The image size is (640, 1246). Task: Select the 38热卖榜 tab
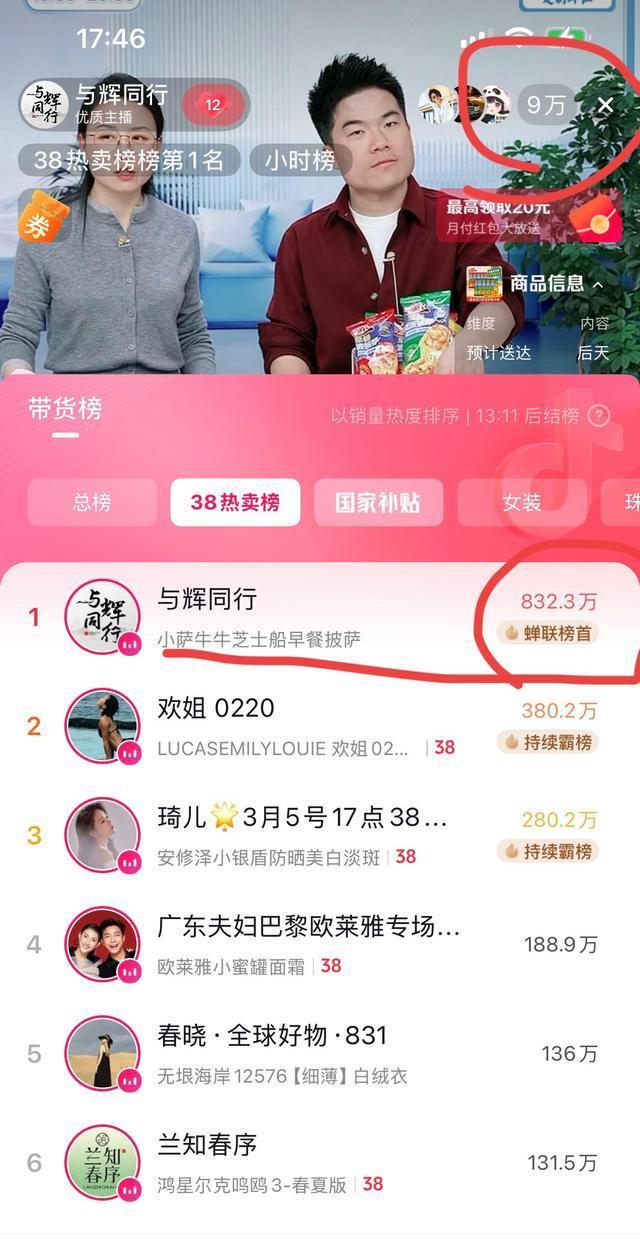click(x=235, y=502)
